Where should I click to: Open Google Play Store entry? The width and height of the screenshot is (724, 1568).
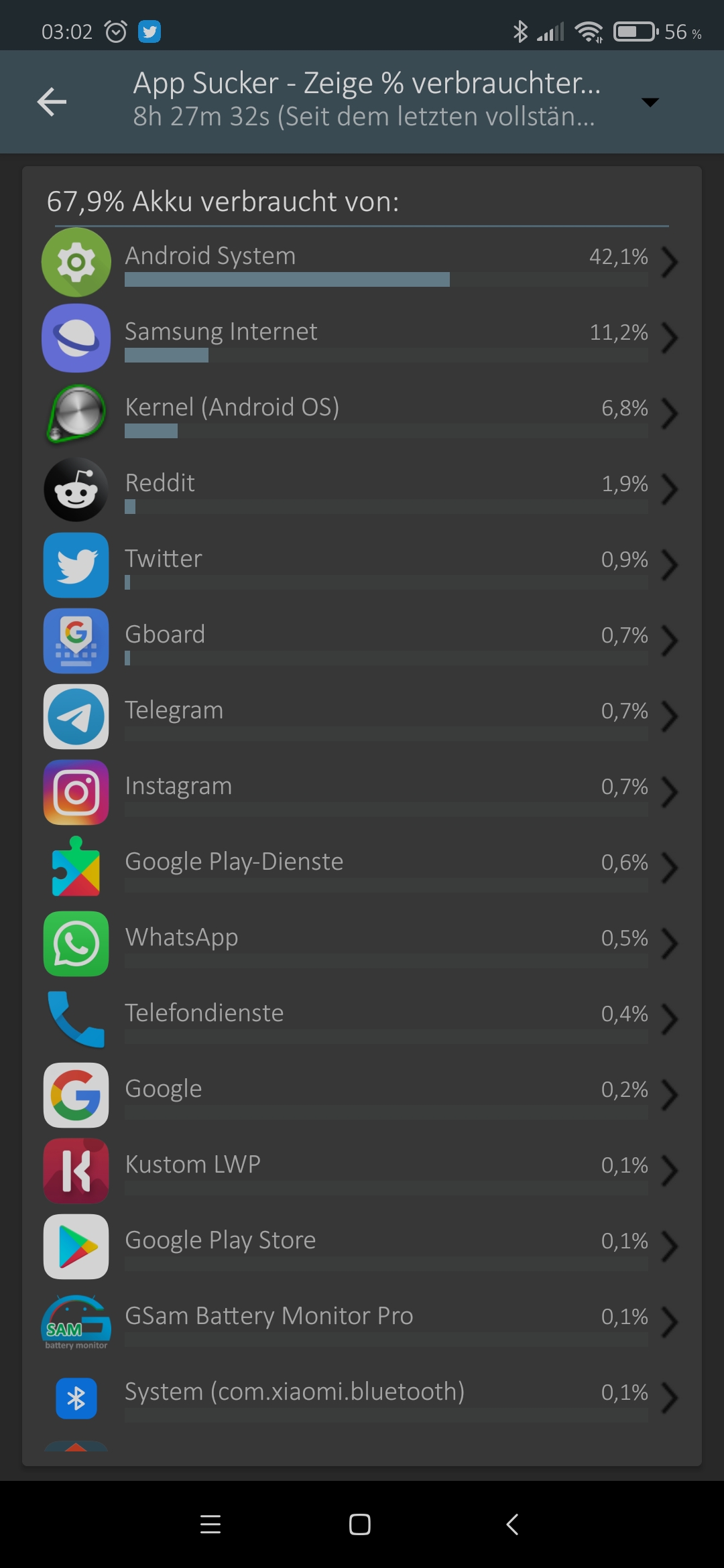pos(362,1246)
